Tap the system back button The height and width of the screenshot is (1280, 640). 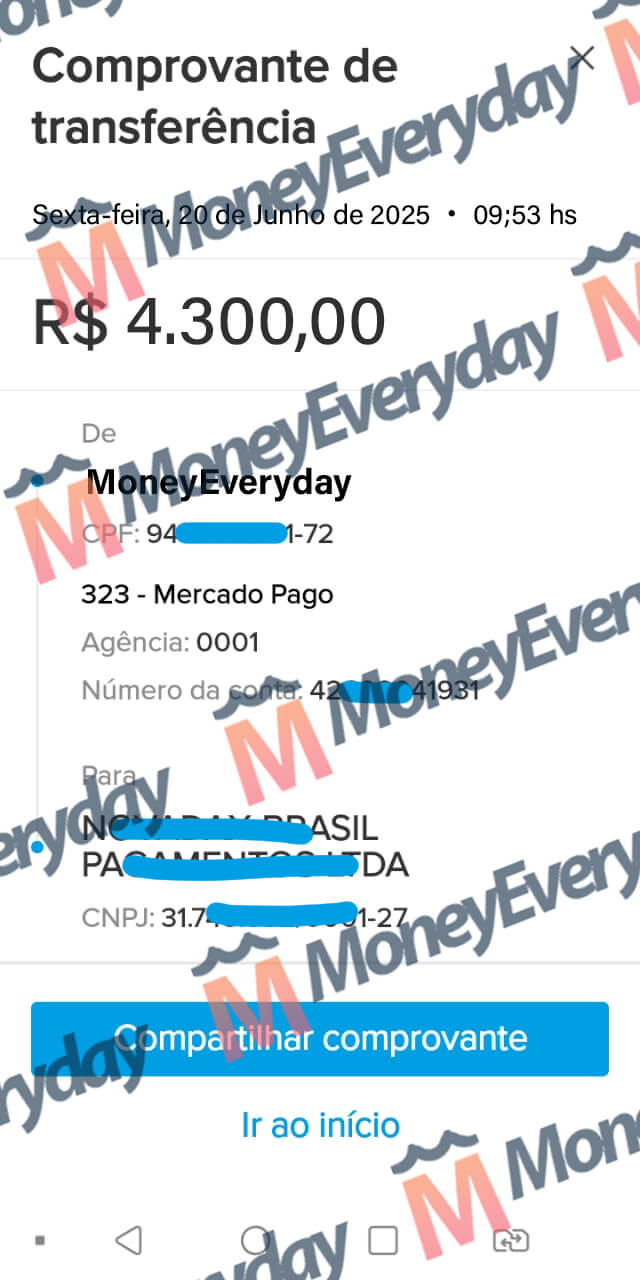128,1241
